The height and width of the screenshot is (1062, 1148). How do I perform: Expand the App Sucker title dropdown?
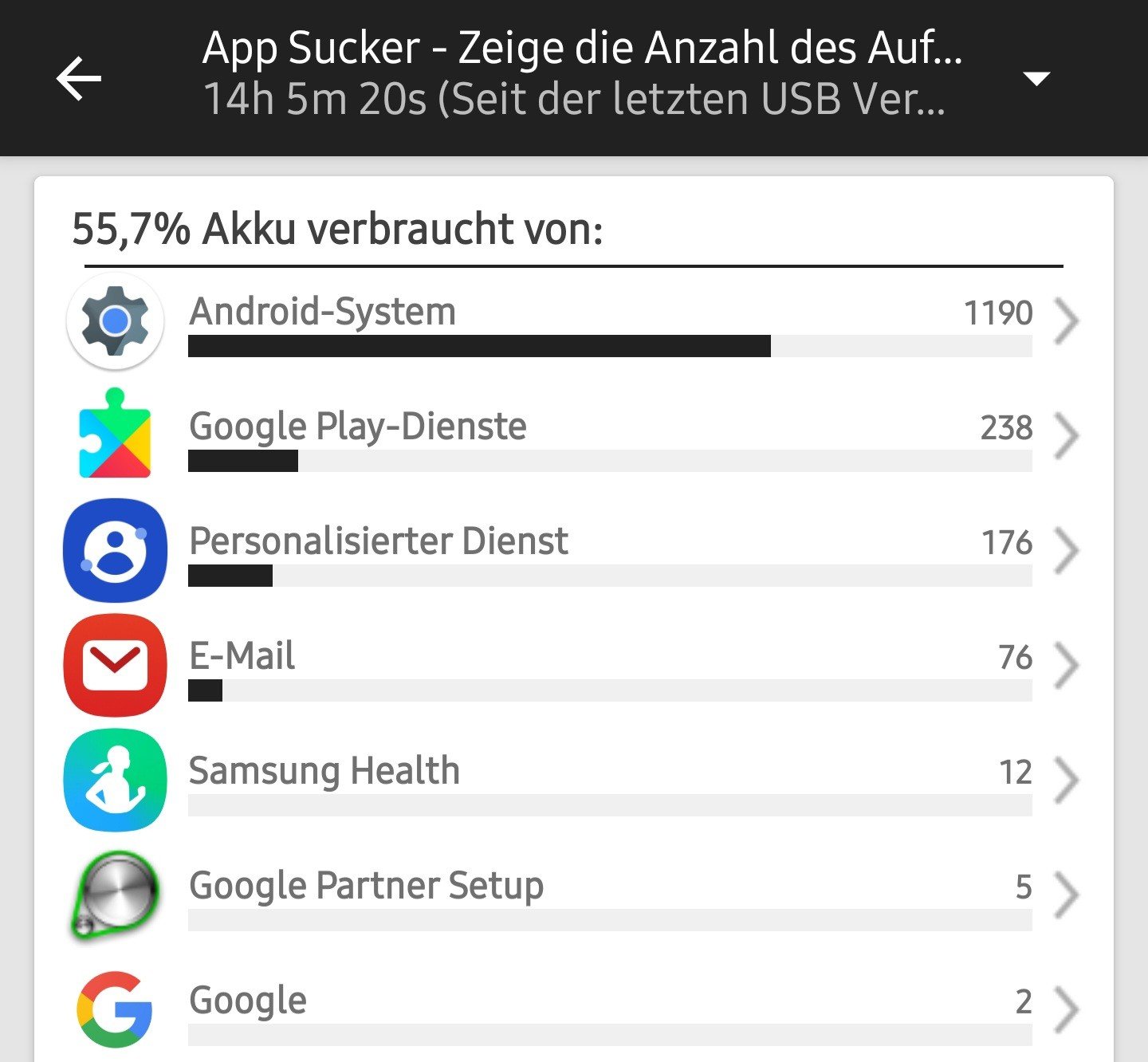pos(1036,78)
